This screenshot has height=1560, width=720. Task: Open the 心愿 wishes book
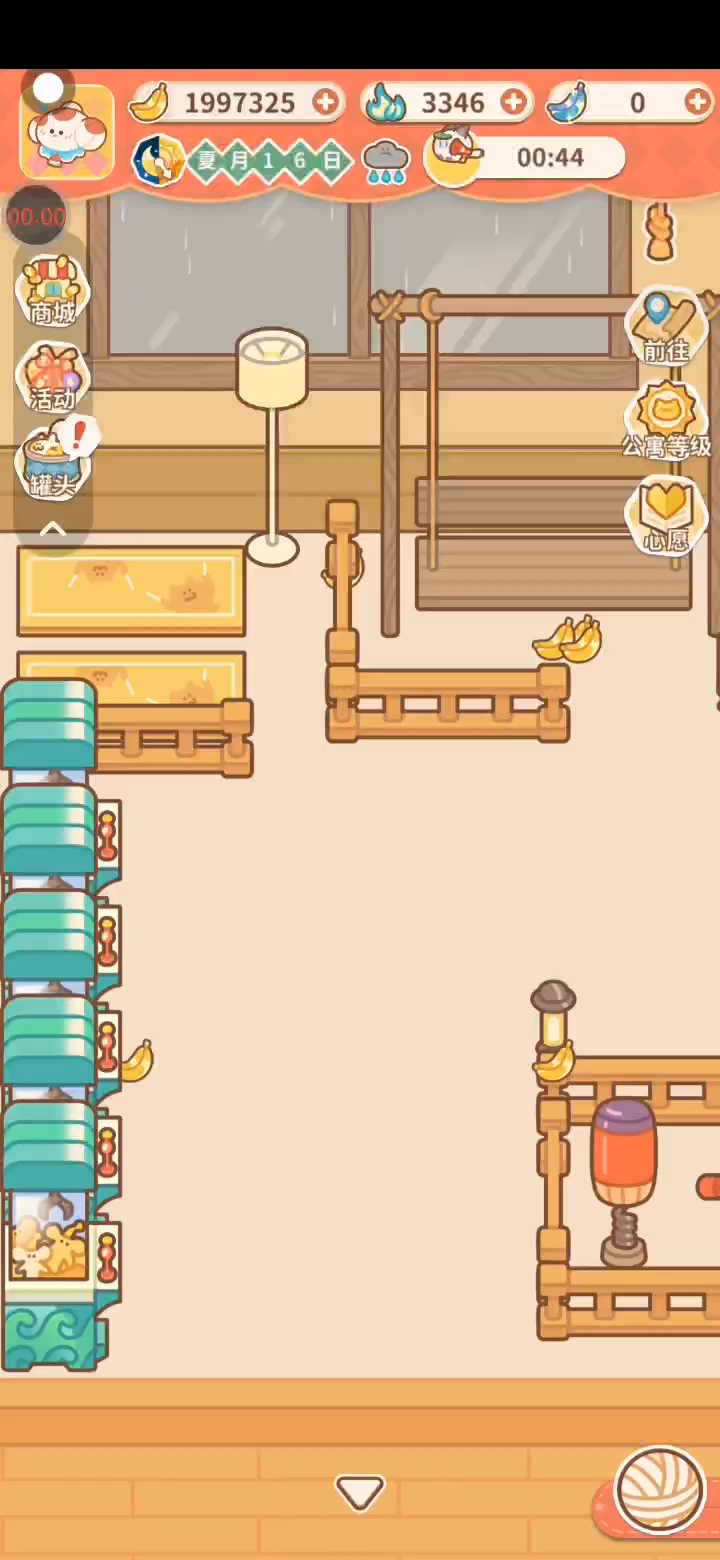(x=665, y=514)
